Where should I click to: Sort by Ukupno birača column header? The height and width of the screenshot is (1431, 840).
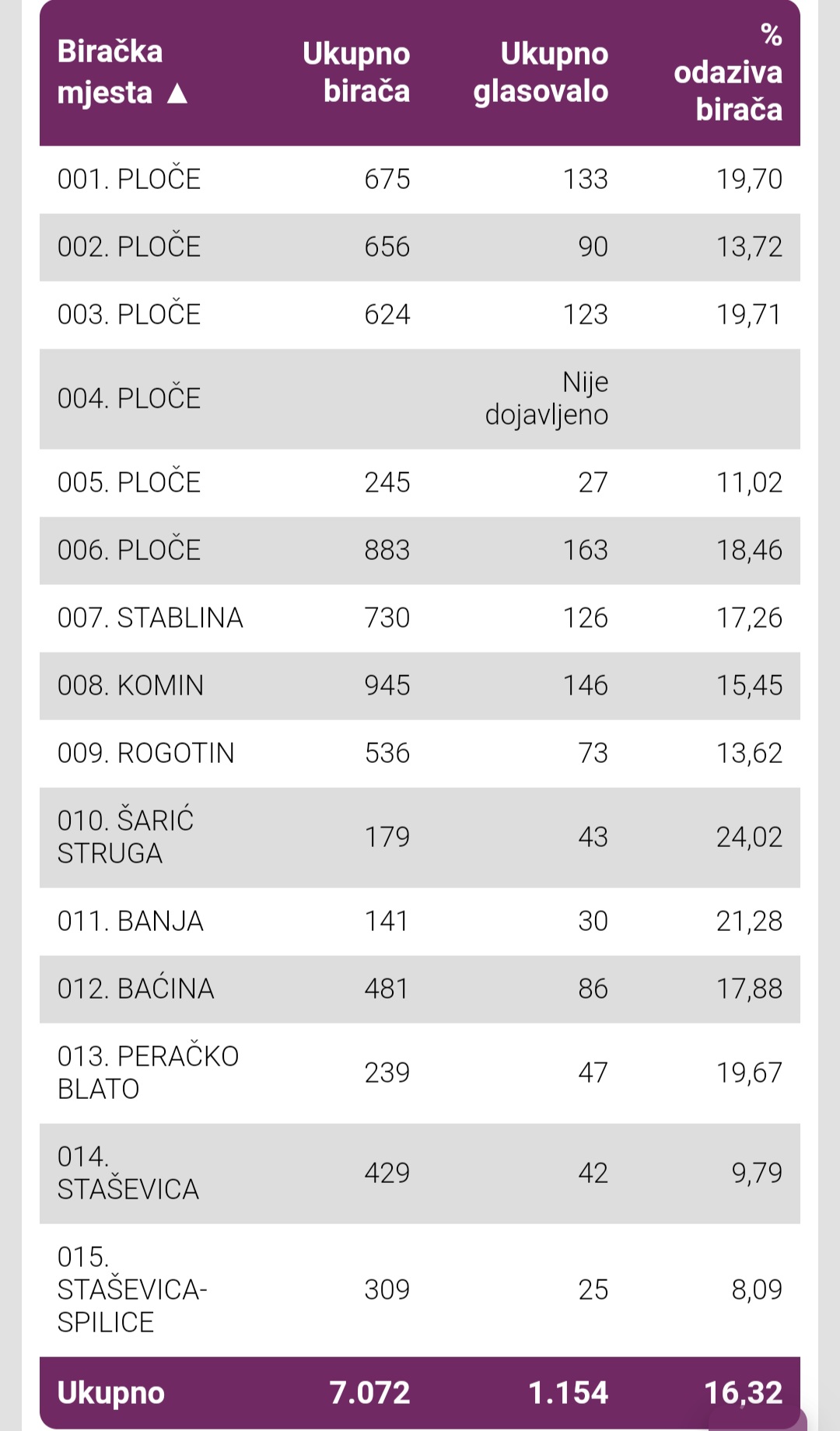pos(356,72)
